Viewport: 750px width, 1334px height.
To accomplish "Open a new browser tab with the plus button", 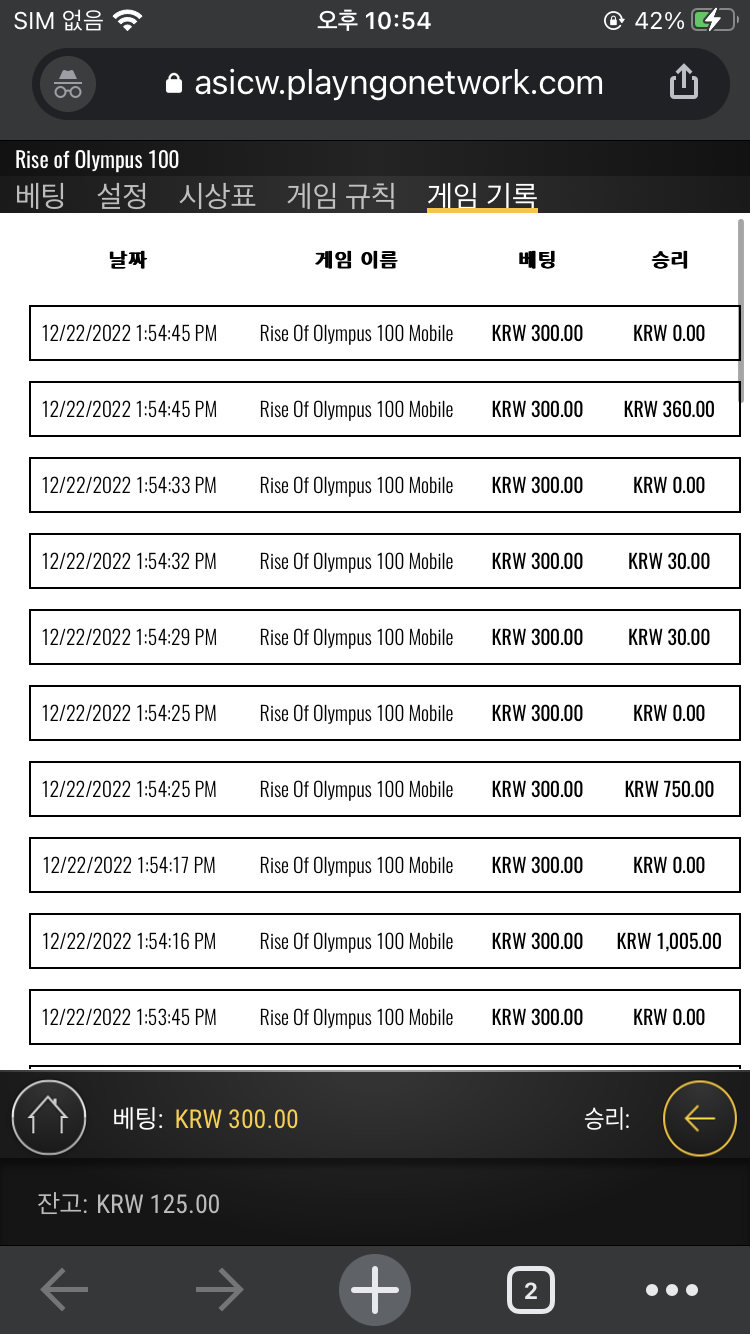I will (375, 1290).
